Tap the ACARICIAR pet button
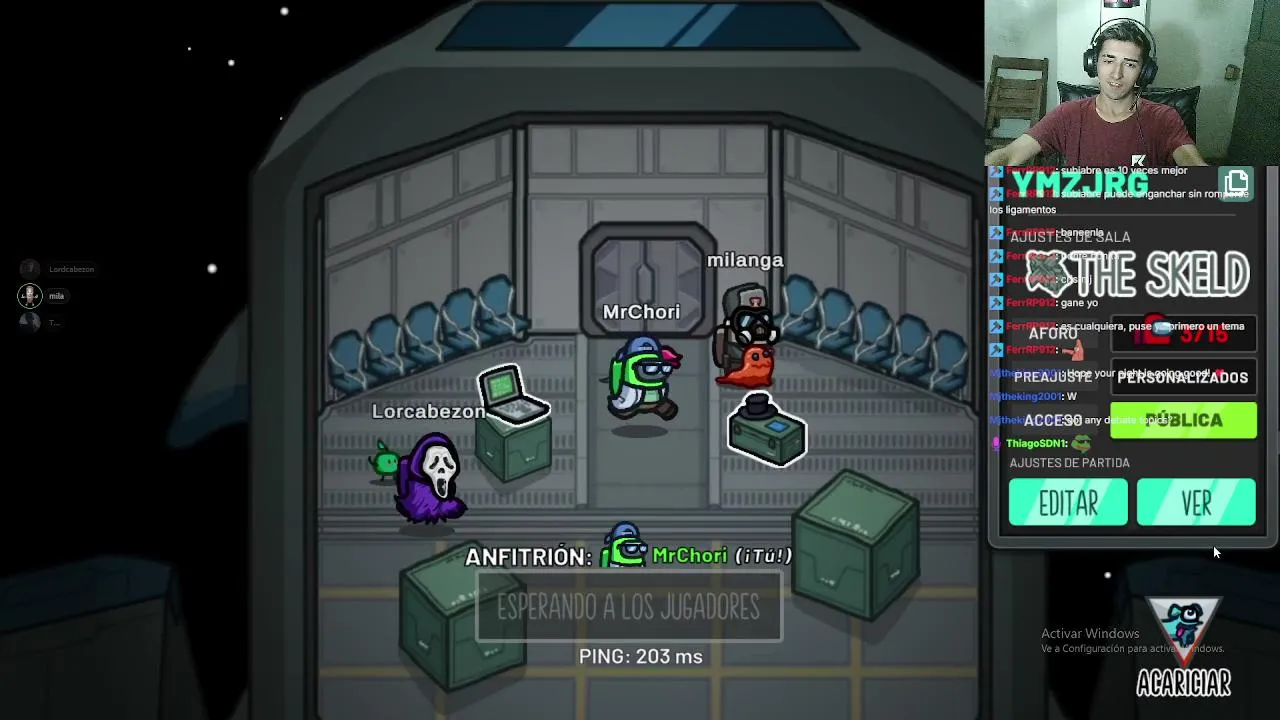 [1184, 645]
